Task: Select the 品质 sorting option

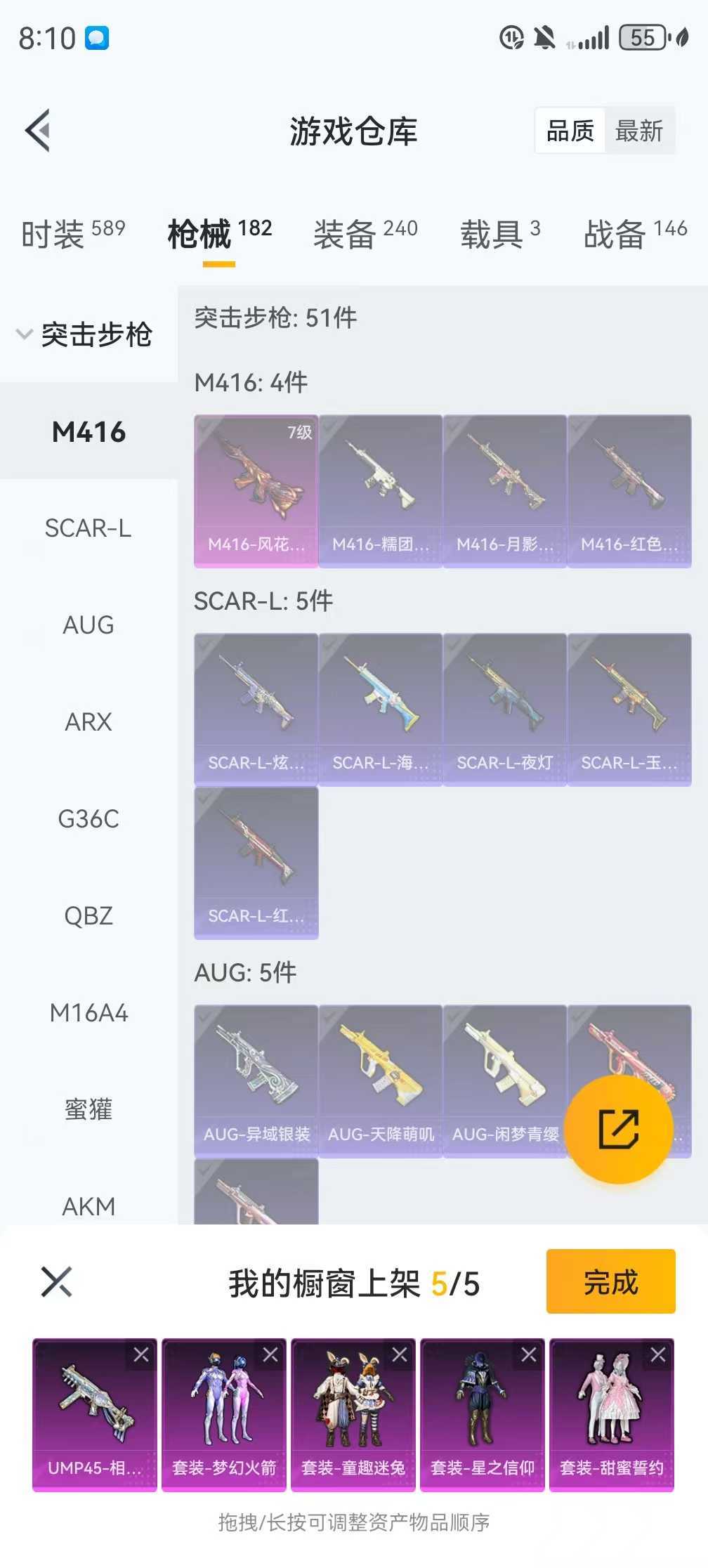Action: click(570, 131)
